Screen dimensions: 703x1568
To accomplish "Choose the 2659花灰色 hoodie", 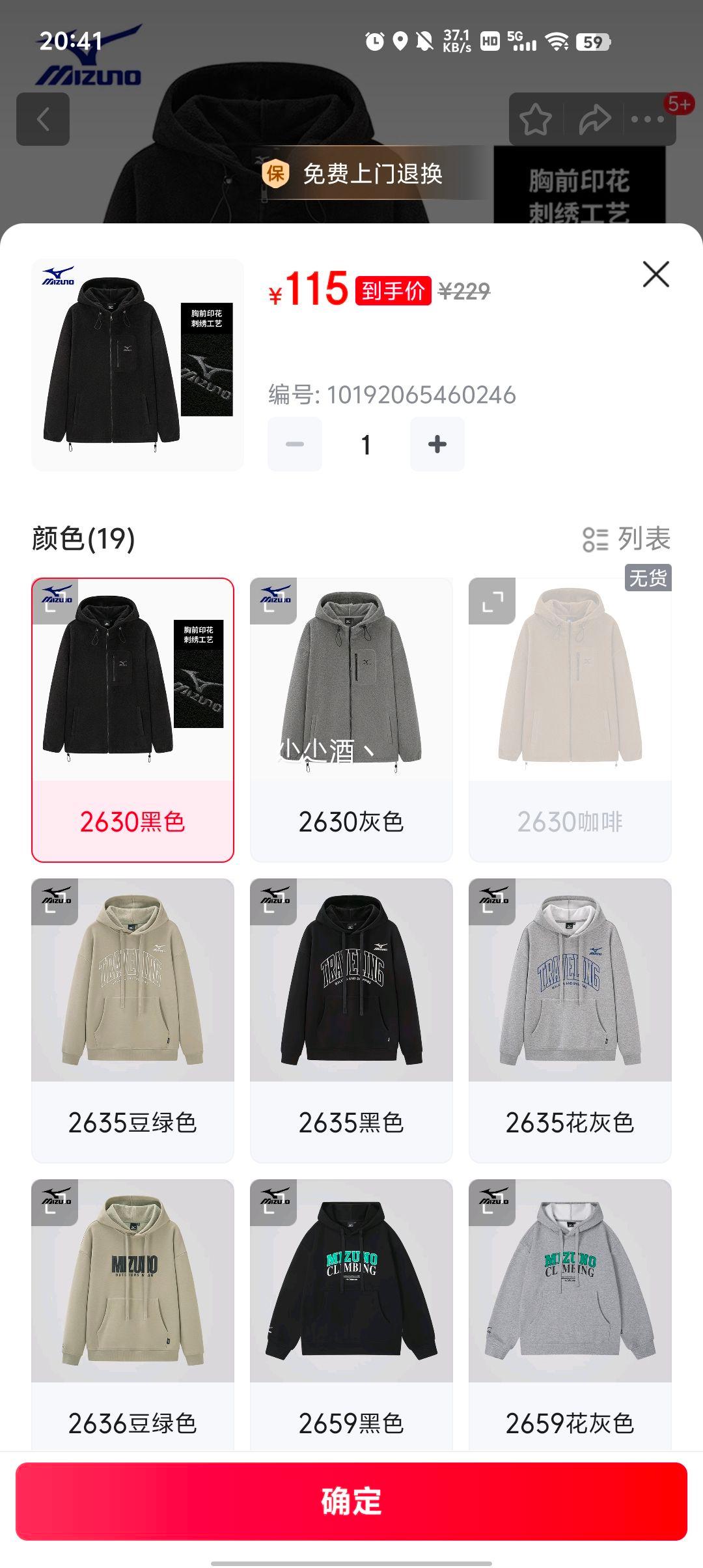I will point(570,1315).
